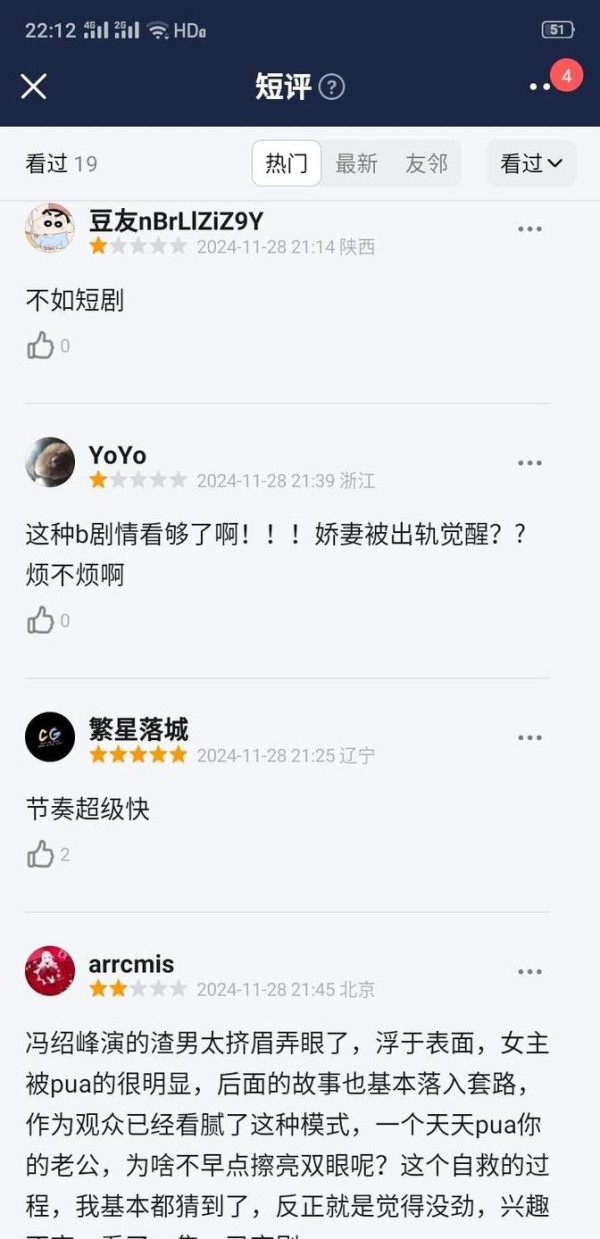This screenshot has height=1239, width=600.
Task: Open more options for 豆友nBrLIZiZ9Y's review
Action: [529, 229]
